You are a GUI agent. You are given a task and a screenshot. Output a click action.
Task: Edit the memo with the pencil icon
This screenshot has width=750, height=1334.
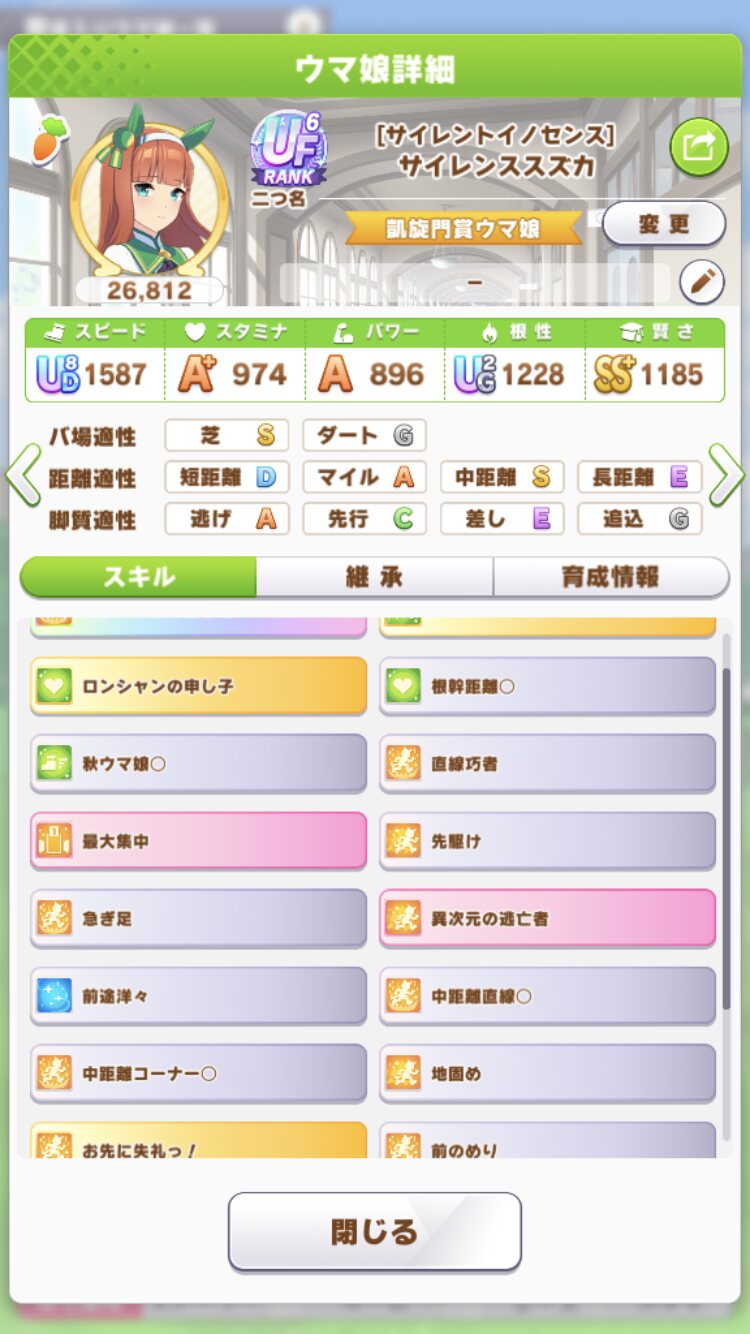[701, 283]
